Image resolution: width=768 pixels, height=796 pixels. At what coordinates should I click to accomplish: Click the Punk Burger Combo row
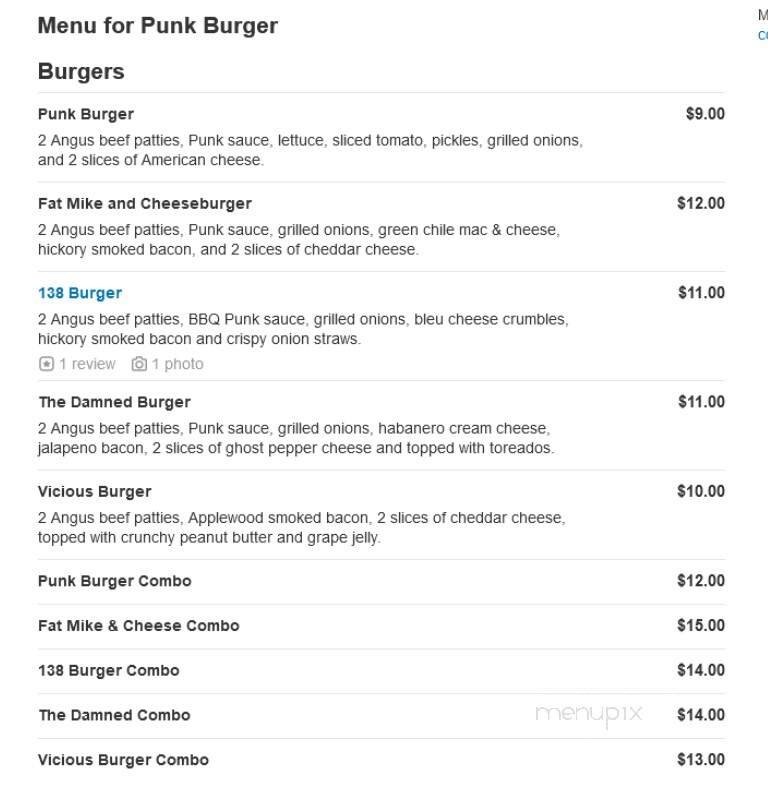coord(114,580)
